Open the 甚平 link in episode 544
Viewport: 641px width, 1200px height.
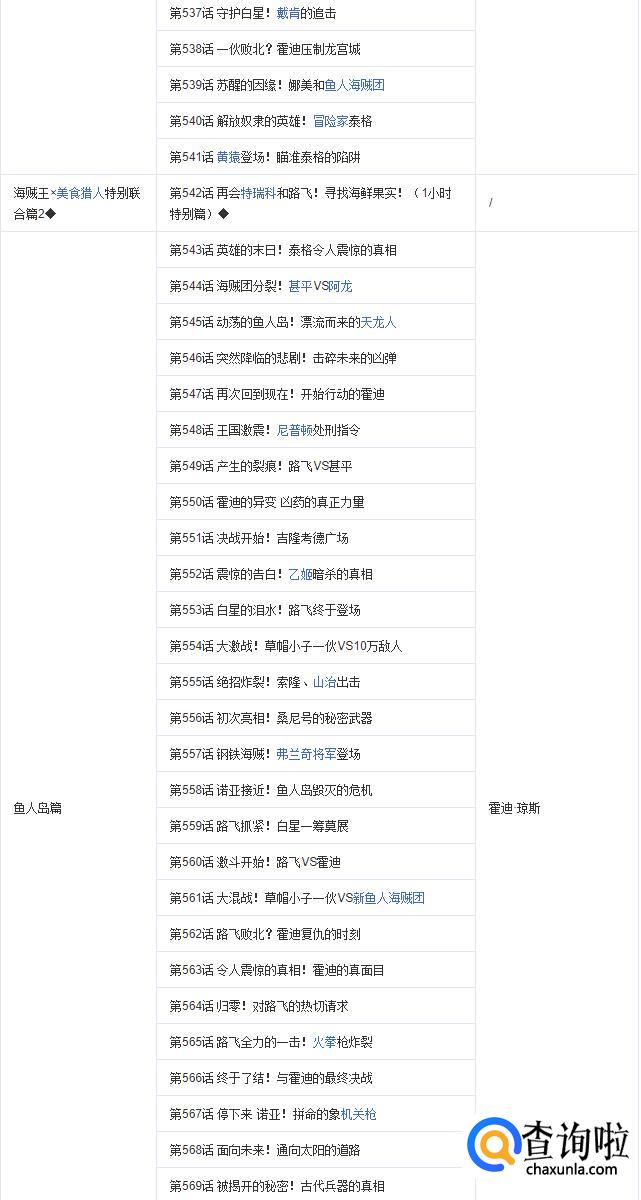[300, 286]
